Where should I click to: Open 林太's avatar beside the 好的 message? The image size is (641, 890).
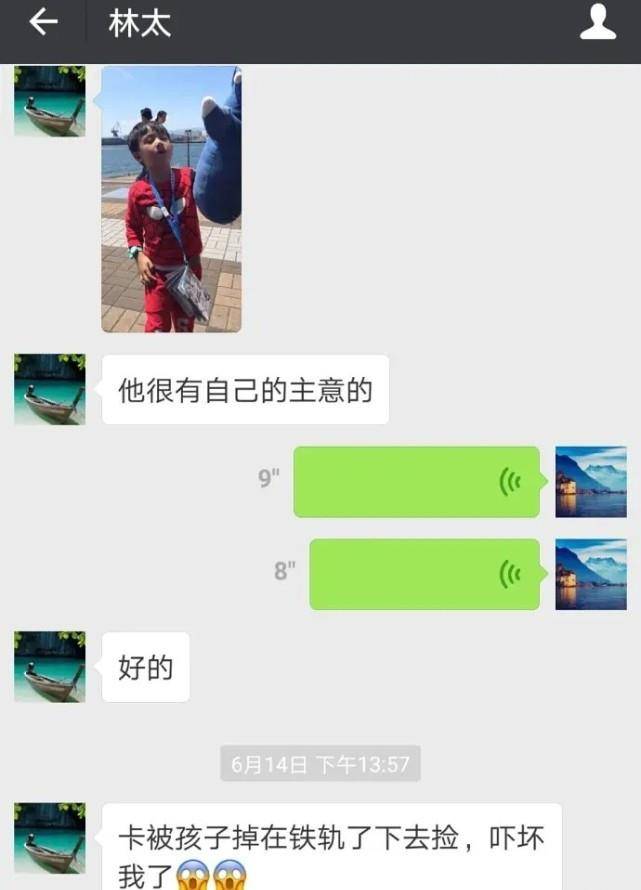[49, 666]
